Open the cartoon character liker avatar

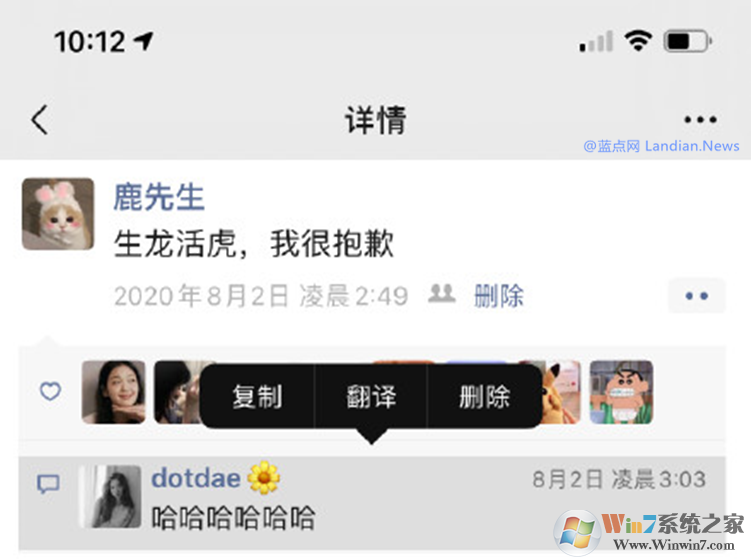621,392
